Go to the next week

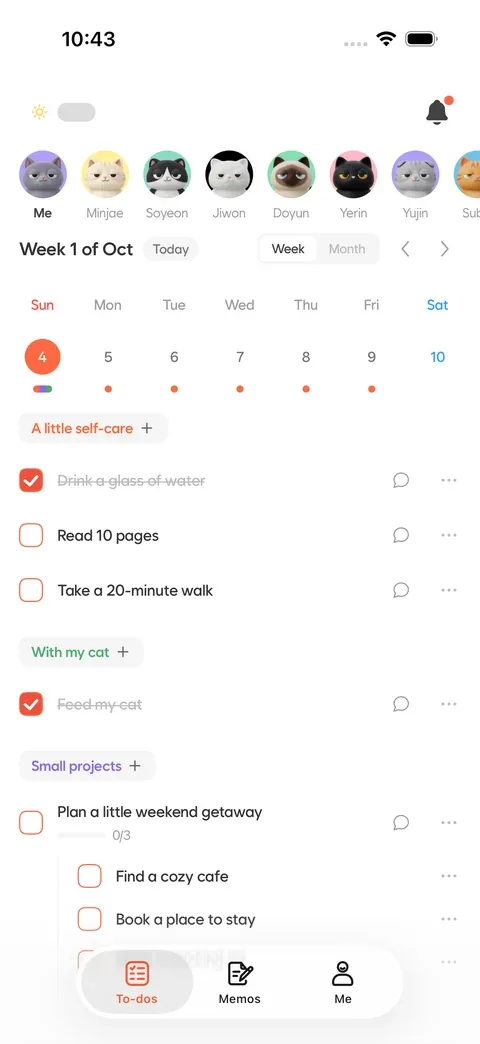point(445,250)
